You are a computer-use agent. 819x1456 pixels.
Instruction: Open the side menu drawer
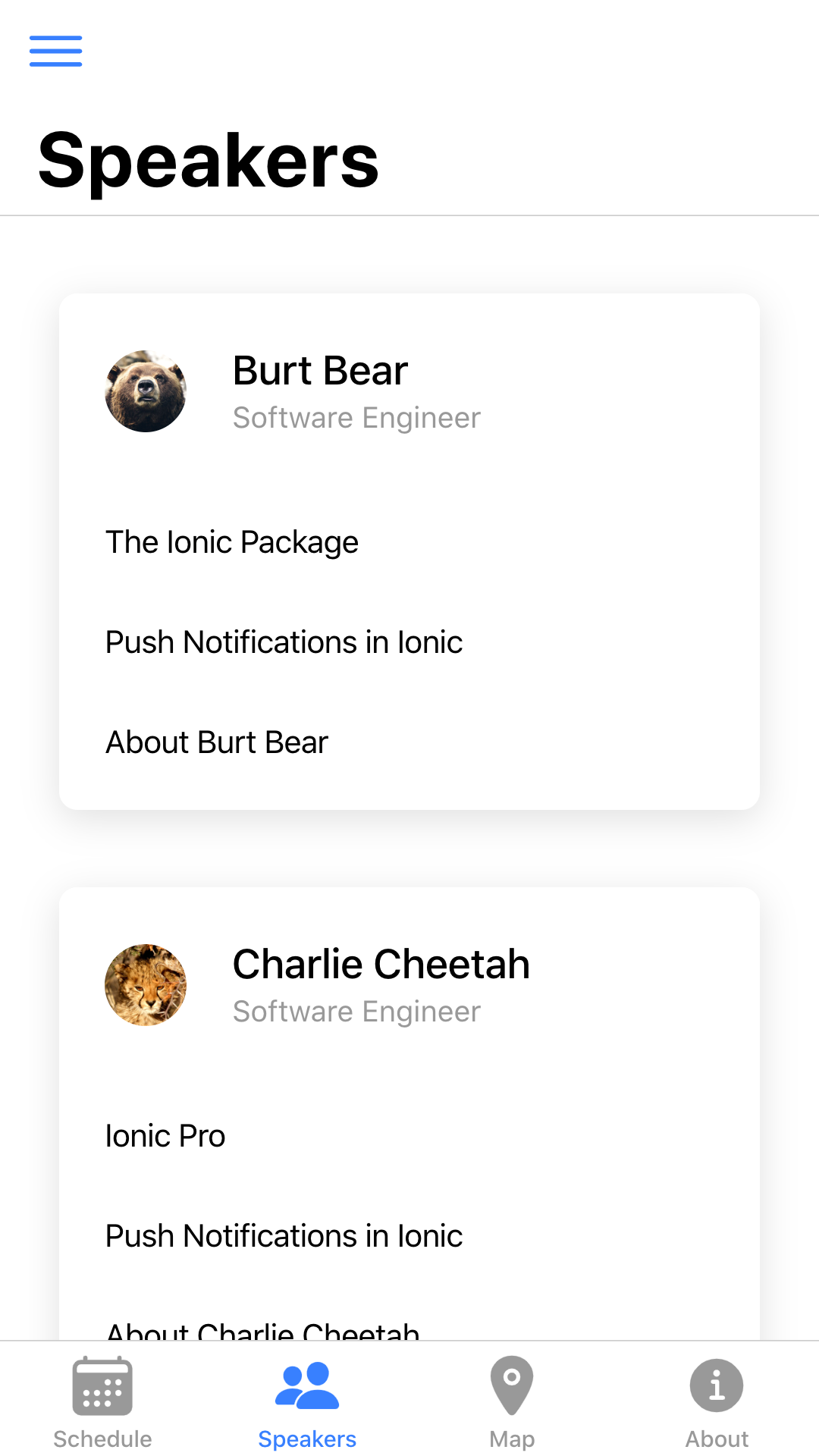click(x=55, y=51)
